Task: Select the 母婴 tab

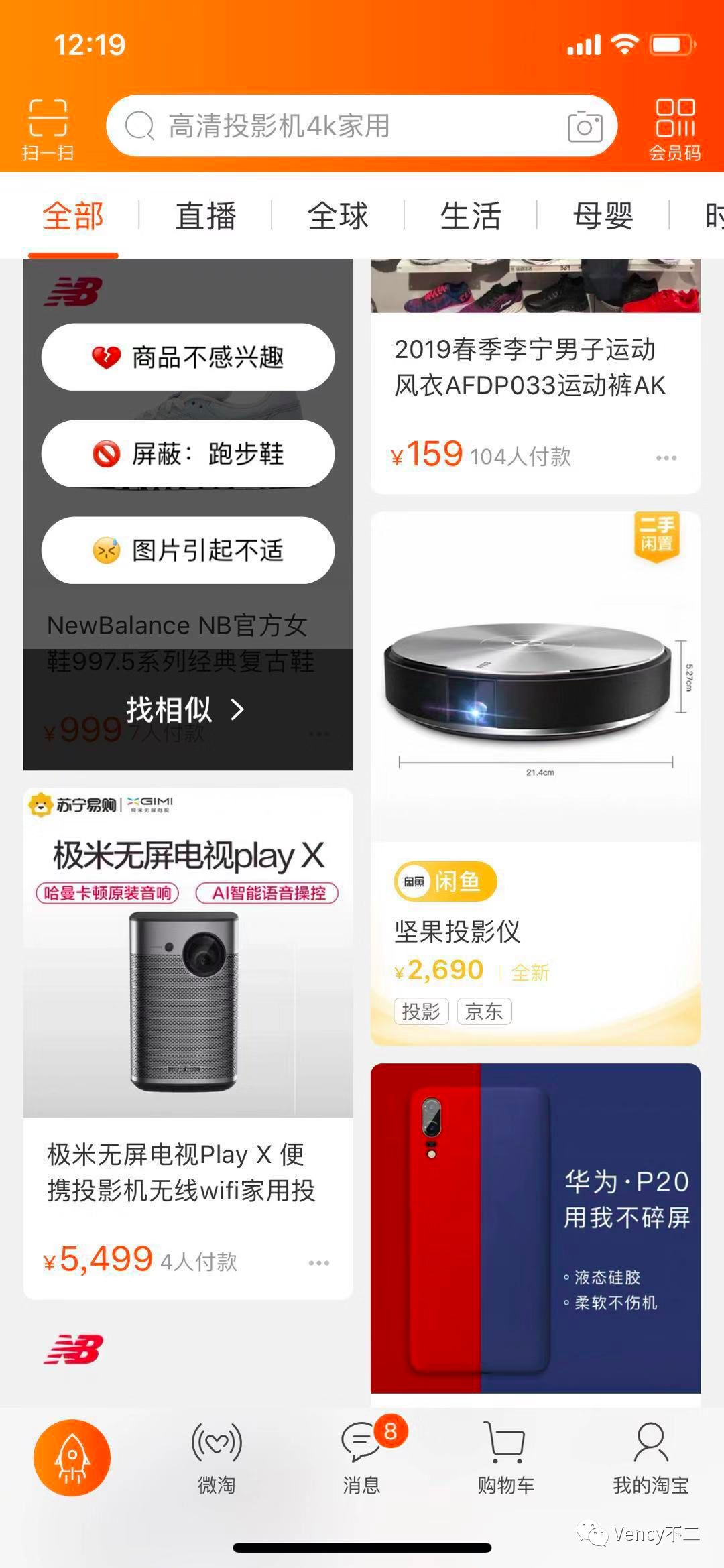Action: click(x=603, y=217)
